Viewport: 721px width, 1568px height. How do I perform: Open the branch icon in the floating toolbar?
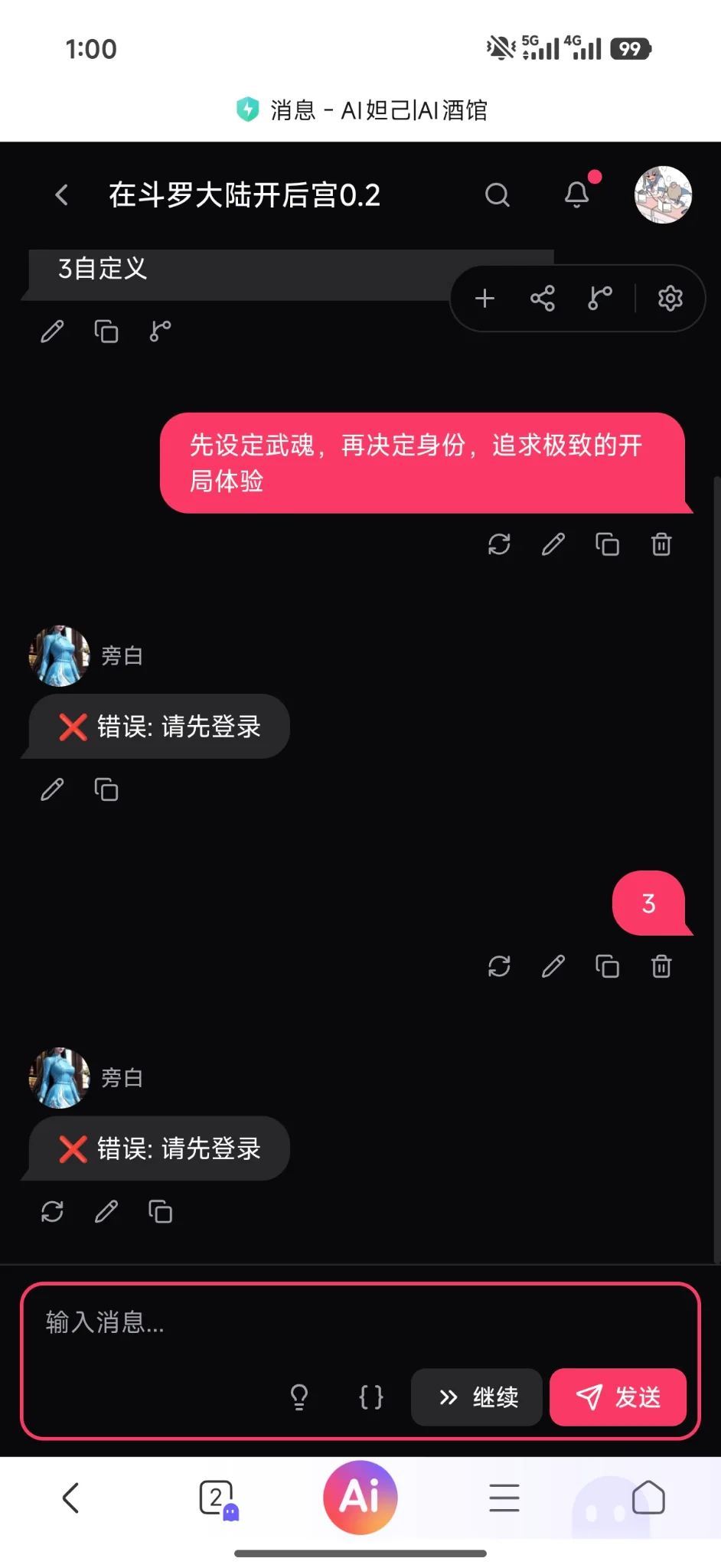point(599,299)
